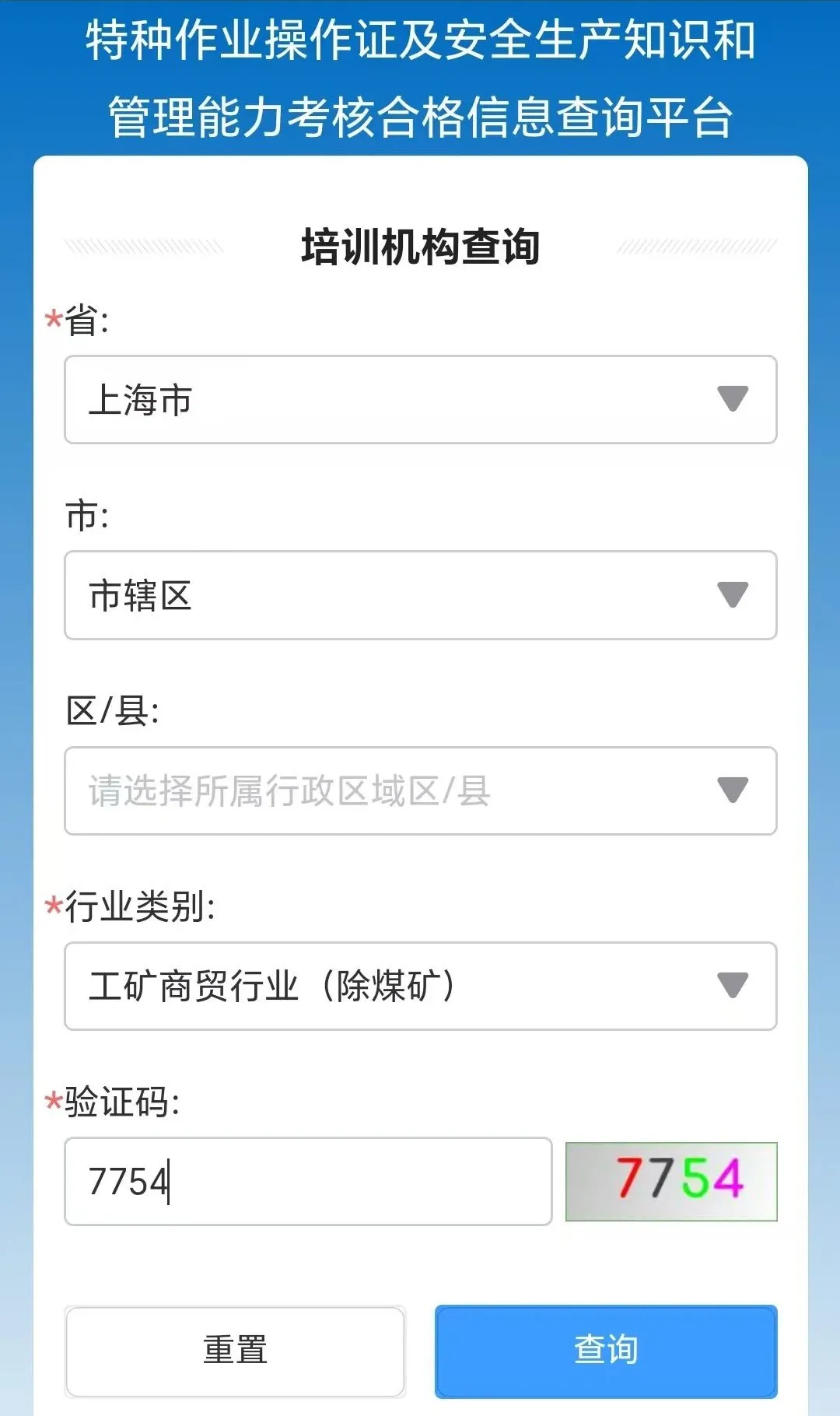
Task: Submit the search with 查询
Action: (x=606, y=1351)
